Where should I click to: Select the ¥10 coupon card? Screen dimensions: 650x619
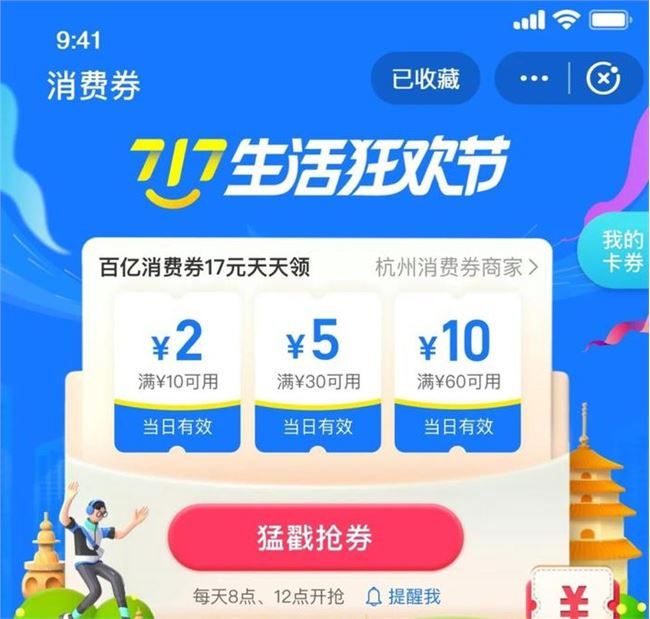(458, 372)
